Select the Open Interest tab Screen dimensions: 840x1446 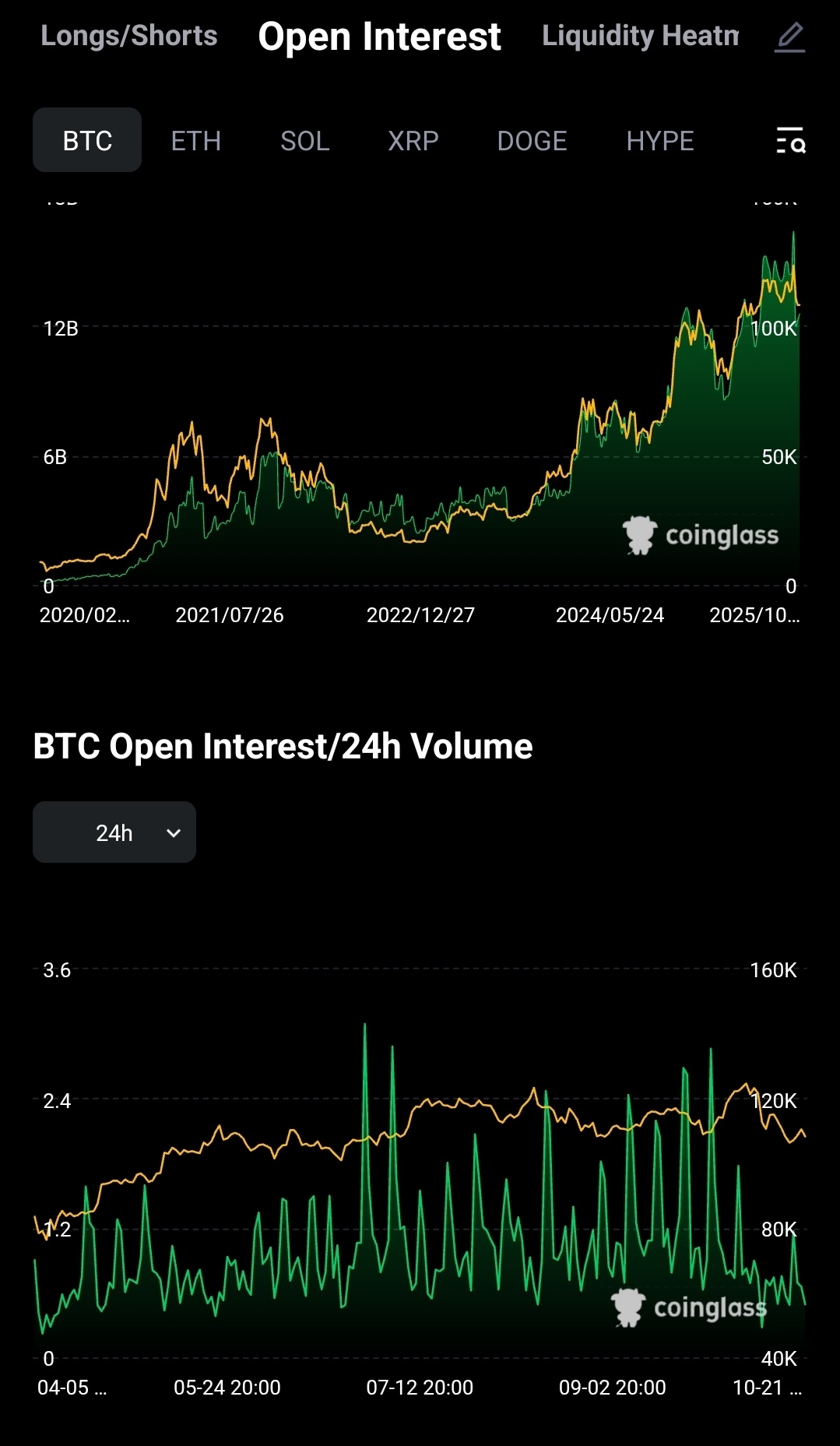pyautogui.click(x=379, y=37)
